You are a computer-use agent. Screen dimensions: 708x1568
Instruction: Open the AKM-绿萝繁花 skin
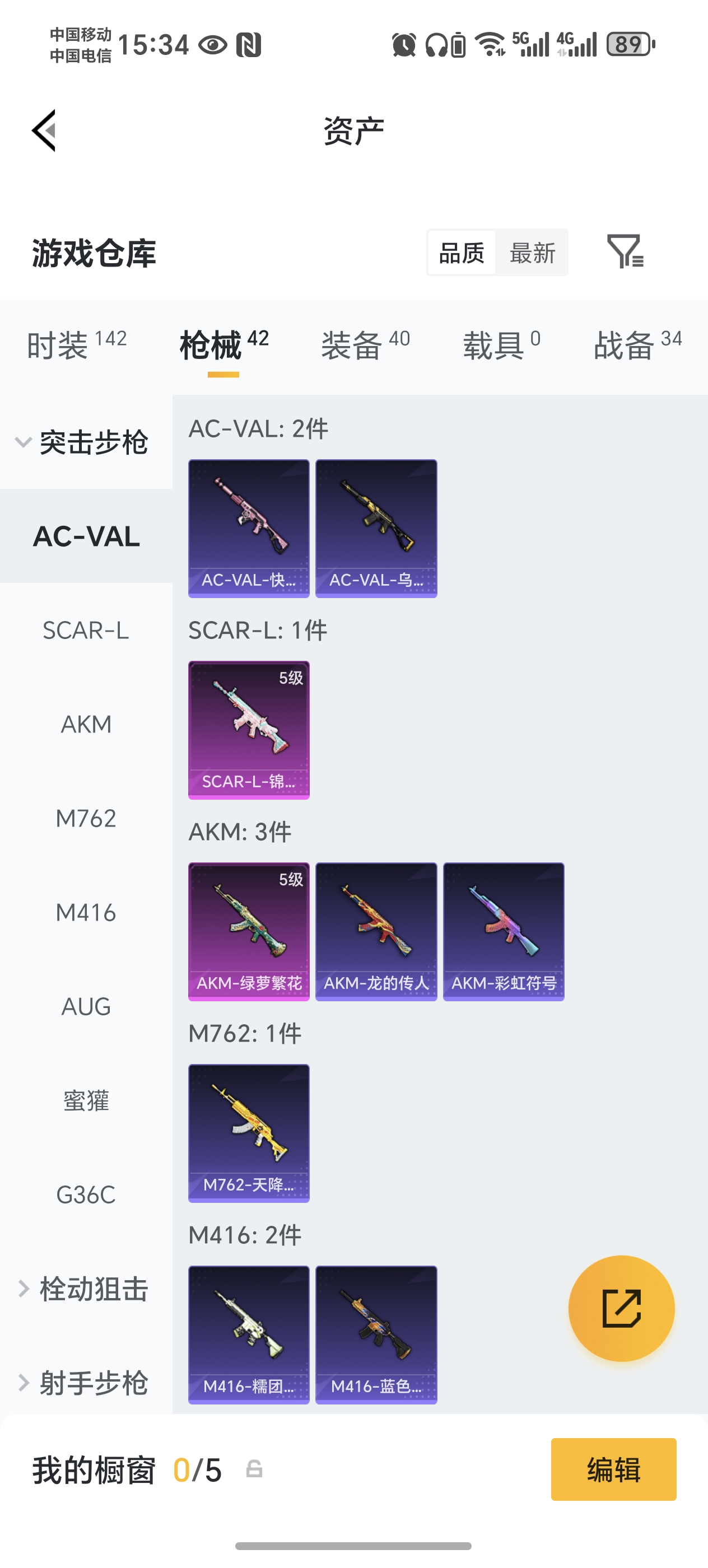[x=248, y=931]
